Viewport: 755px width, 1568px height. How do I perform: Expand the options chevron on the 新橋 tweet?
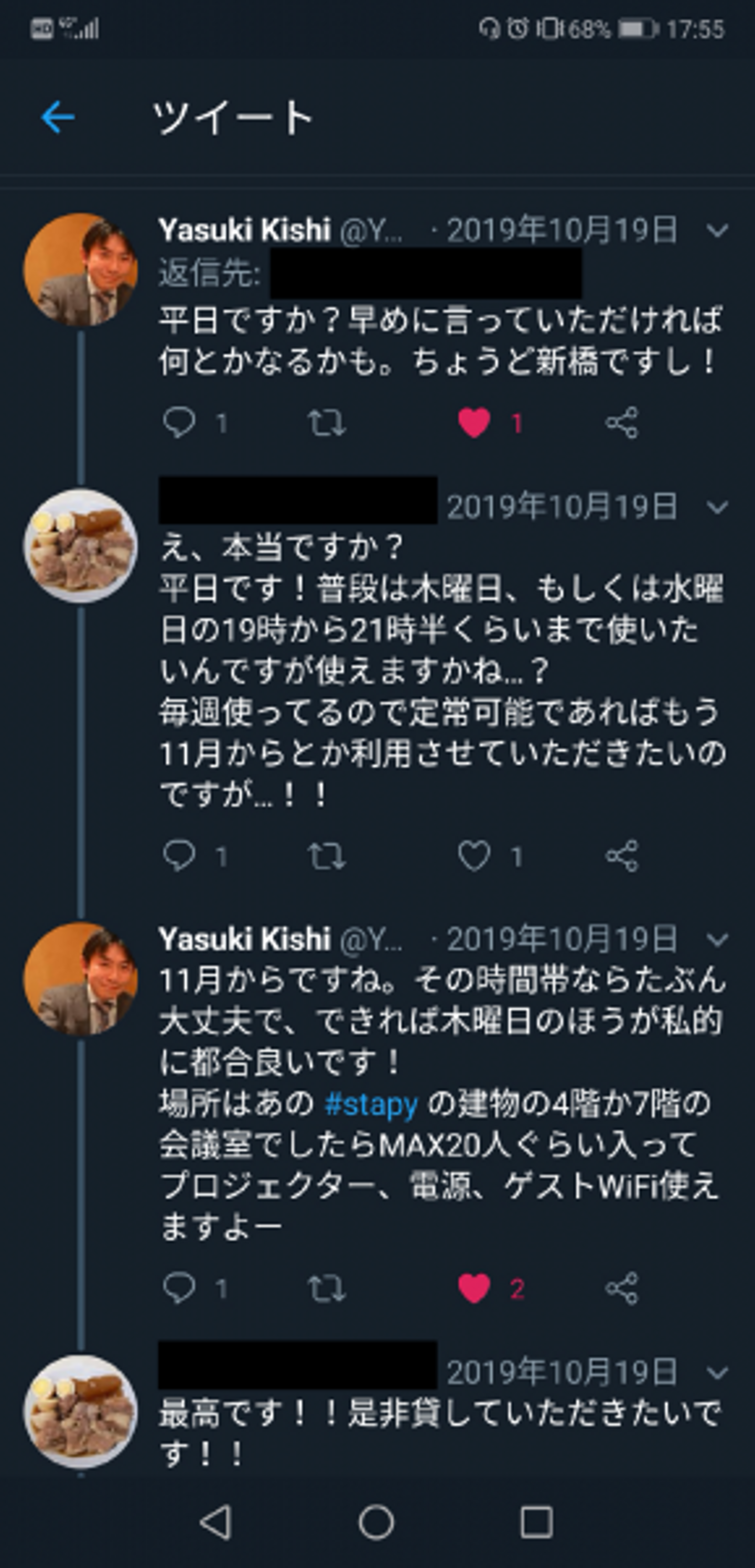(x=717, y=231)
